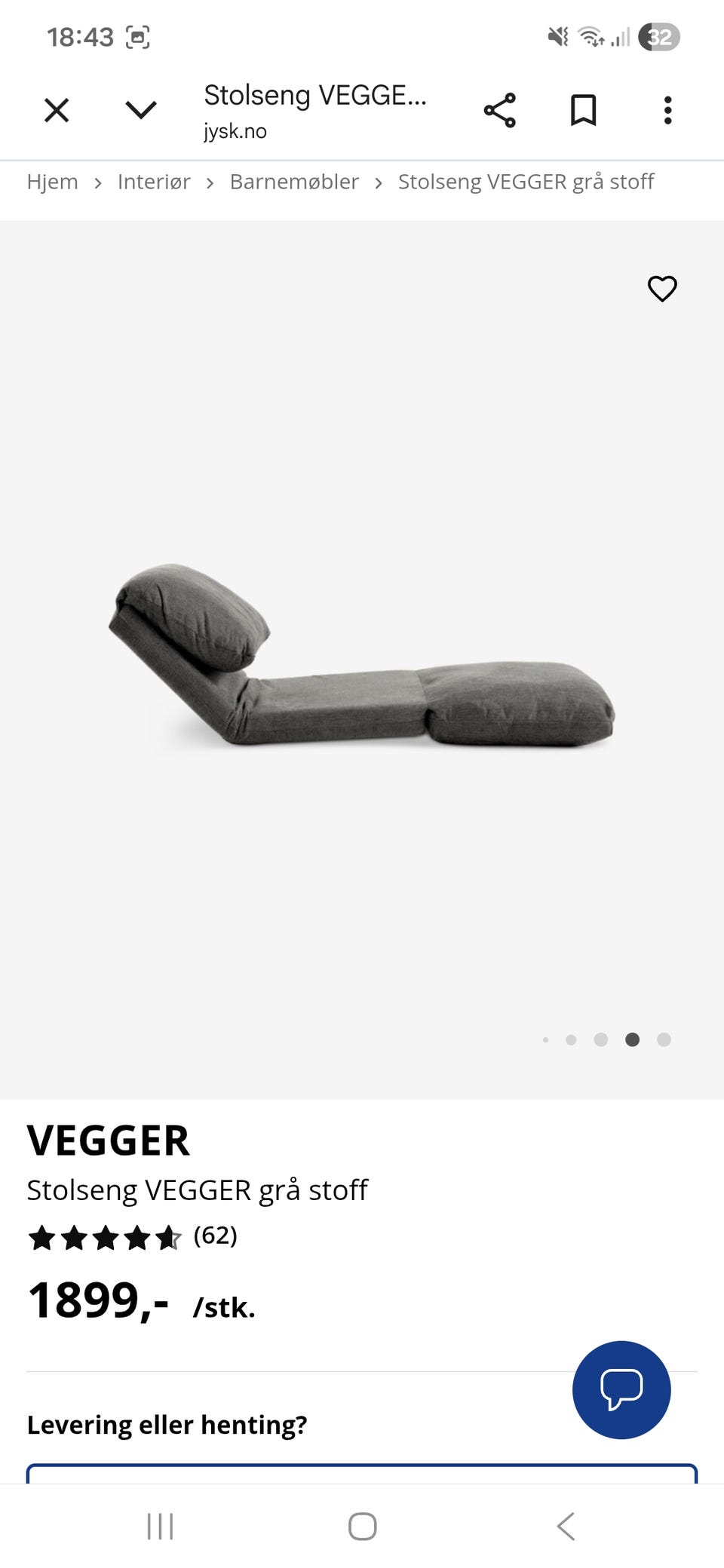The height and width of the screenshot is (1568, 724).
Task: Minimize the custom tab with down chevron
Action: (141, 111)
